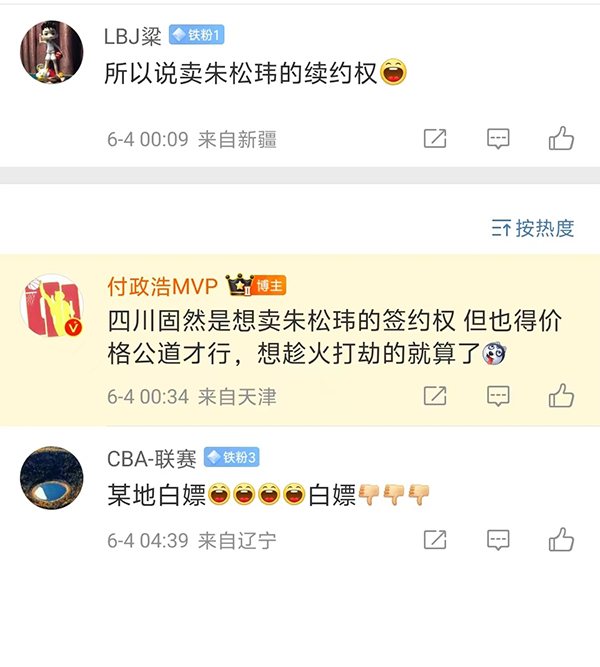Open the CBA-联赛 username

(151, 458)
